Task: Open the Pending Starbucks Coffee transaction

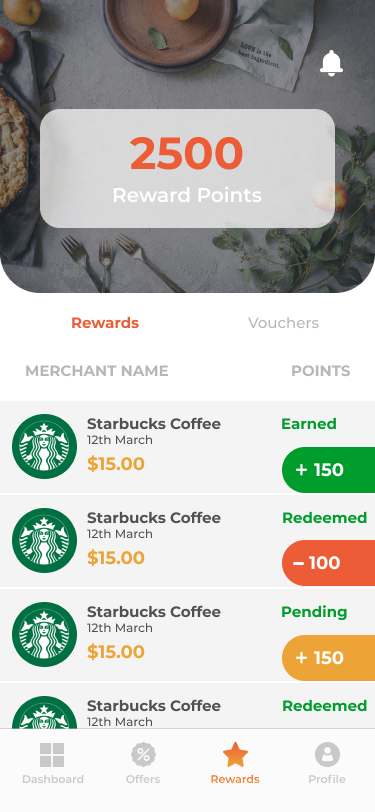Action: click(188, 635)
